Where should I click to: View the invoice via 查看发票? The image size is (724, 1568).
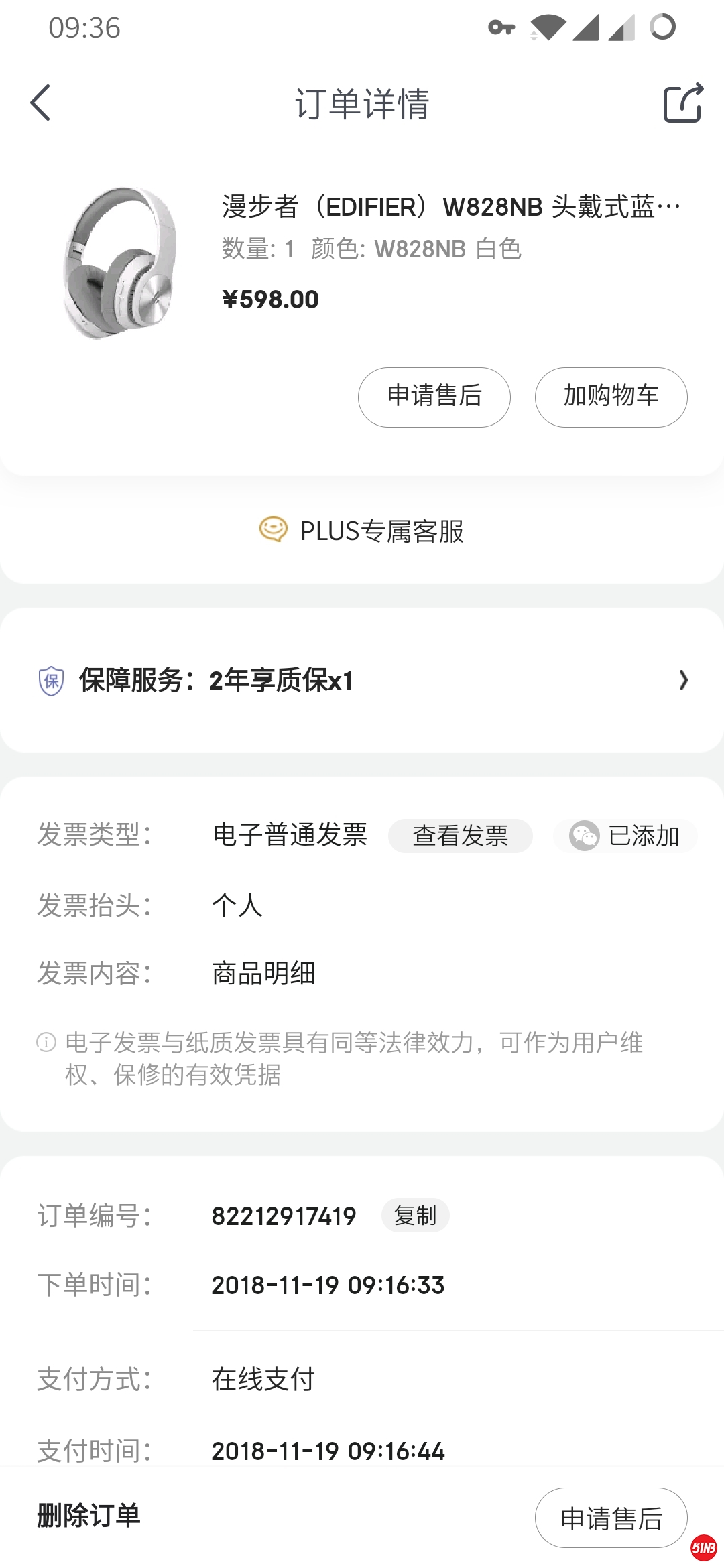(x=460, y=836)
